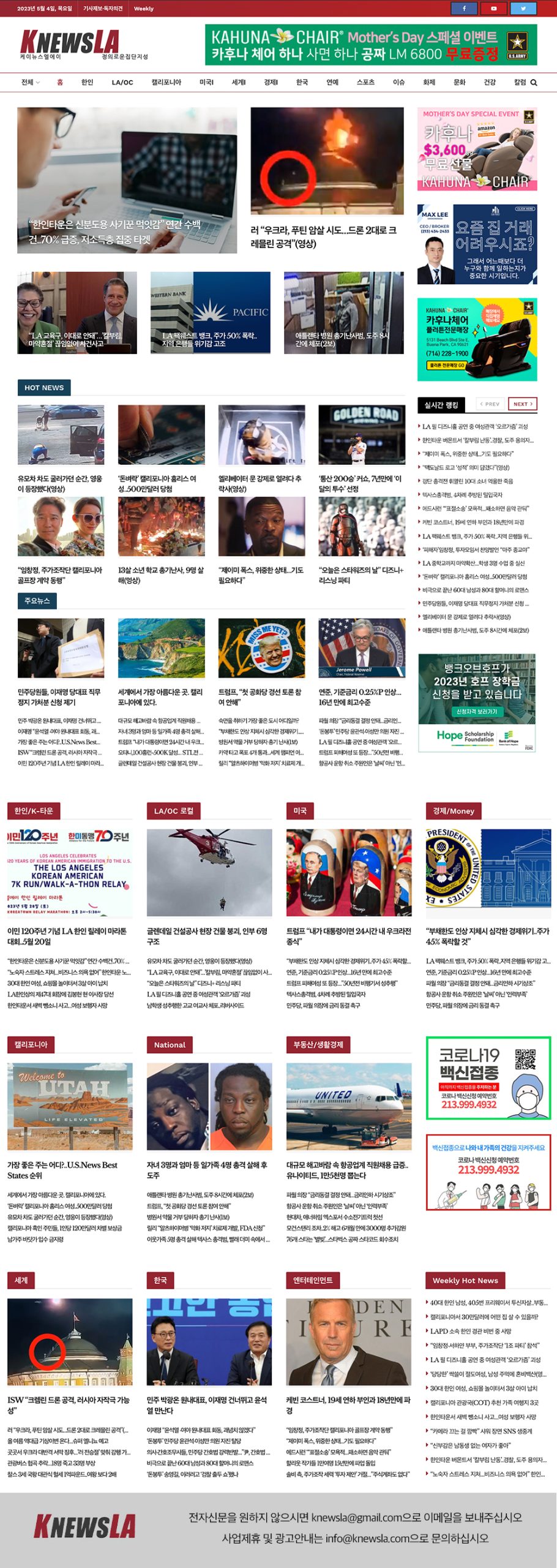Open the Kahuna Chair Mother's Day top banner

pyautogui.click(x=371, y=45)
